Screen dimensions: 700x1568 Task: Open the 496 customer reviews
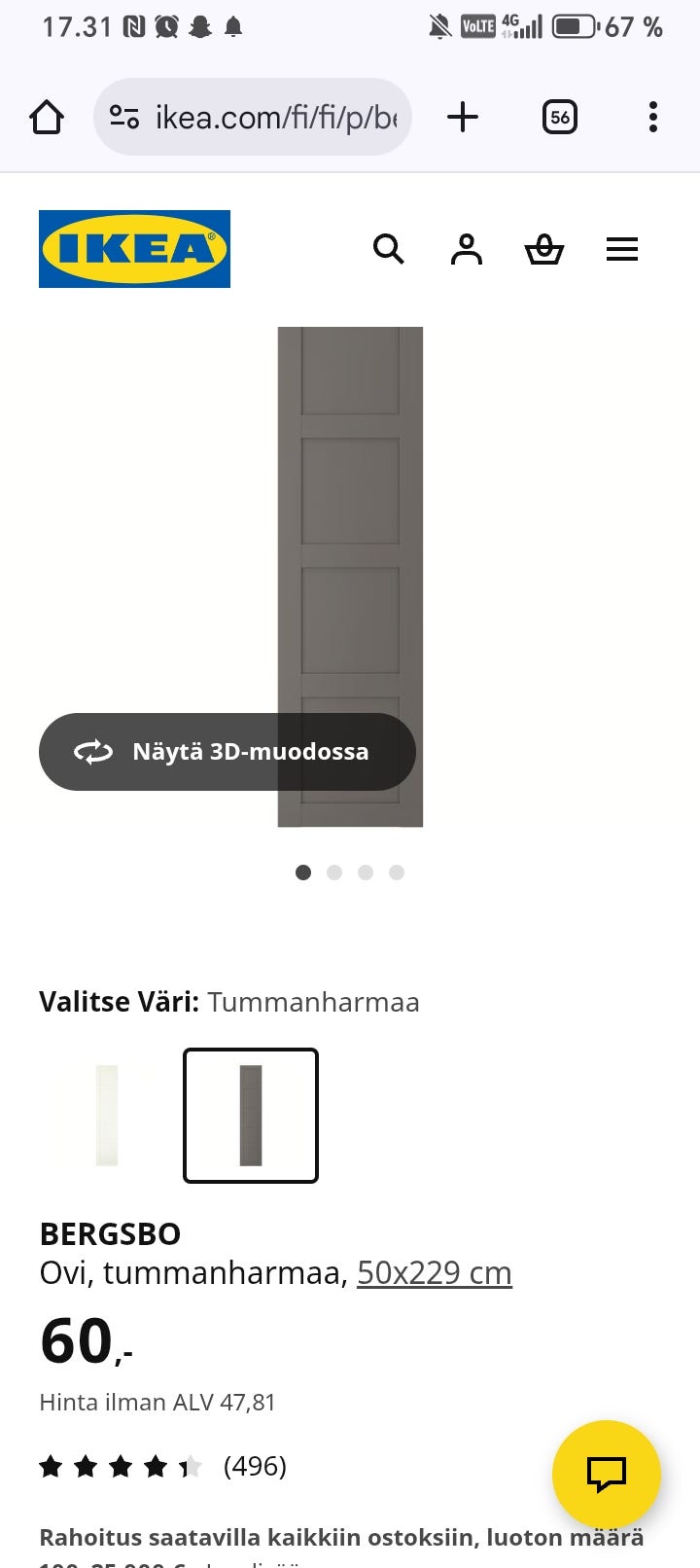pyautogui.click(x=255, y=1466)
